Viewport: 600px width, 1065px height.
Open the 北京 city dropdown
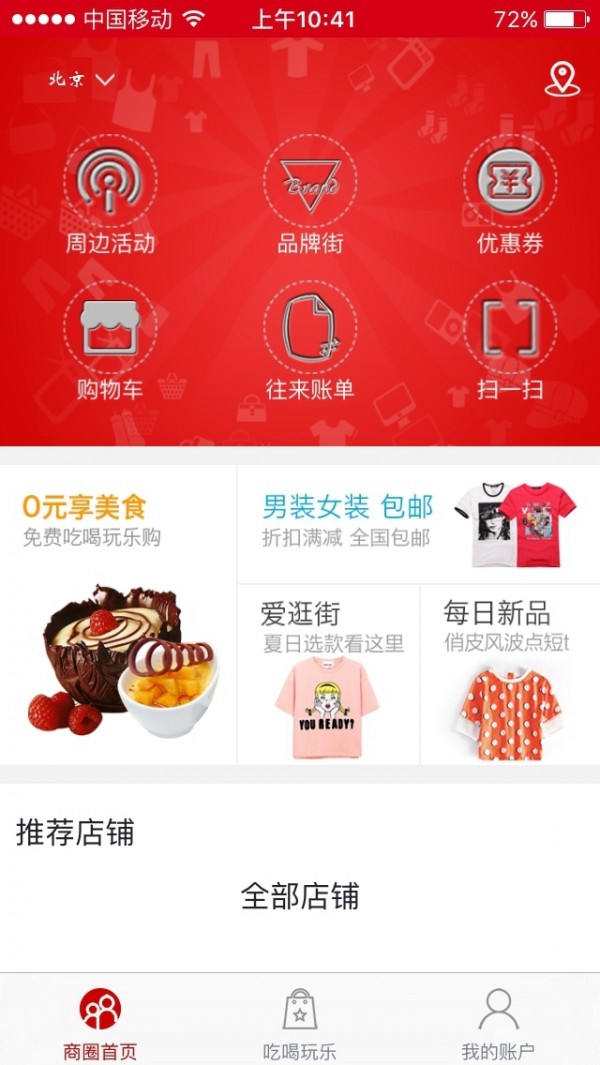[82, 79]
